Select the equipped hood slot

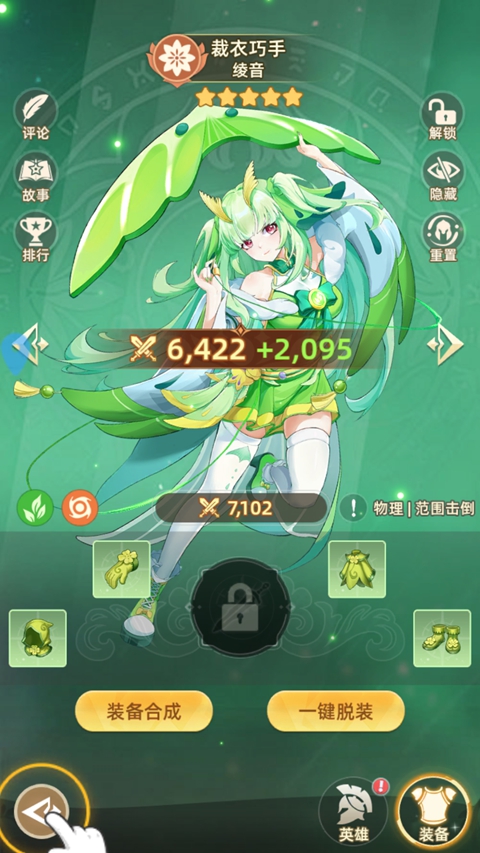[38, 638]
